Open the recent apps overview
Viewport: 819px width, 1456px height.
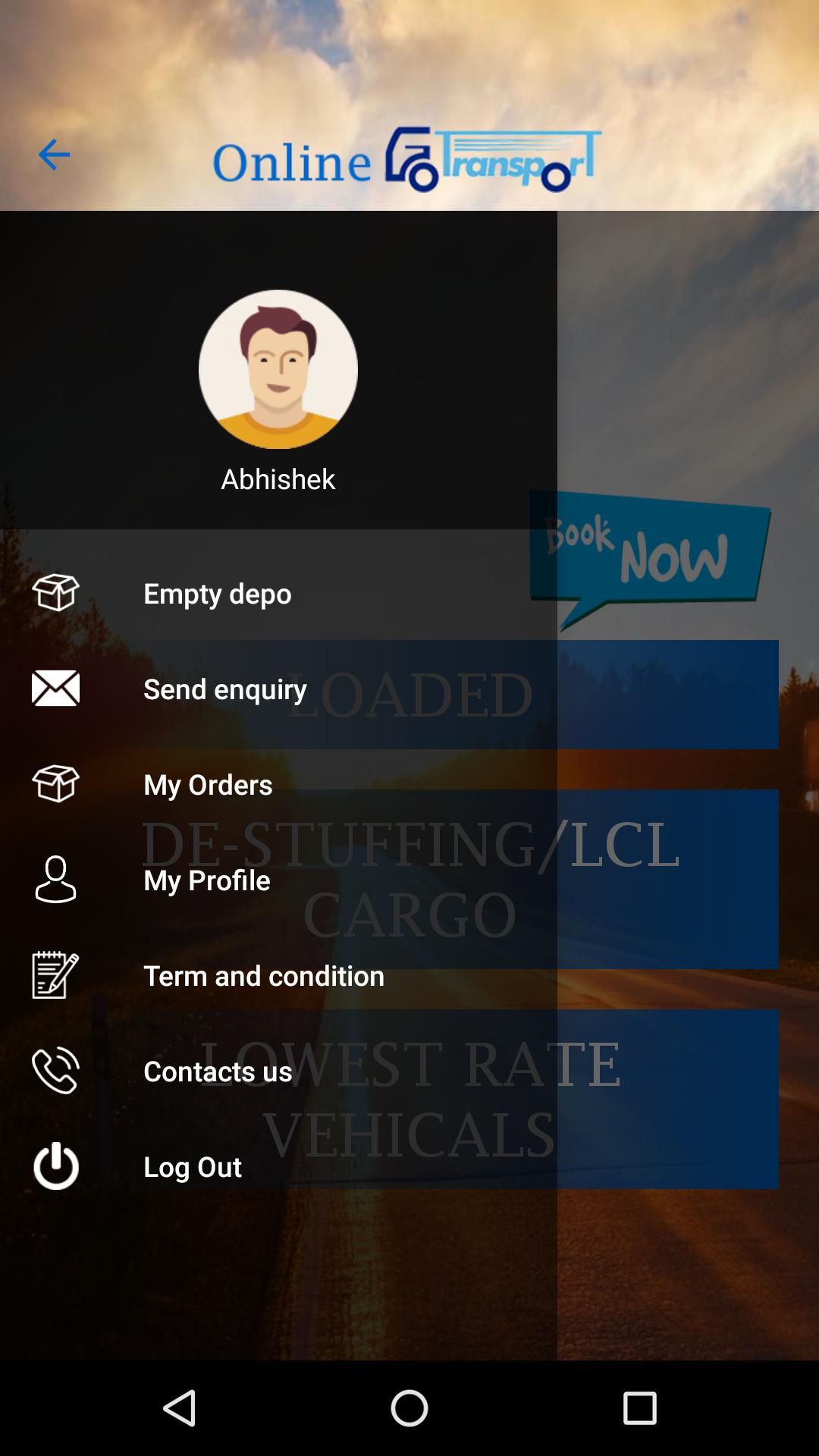(639, 1408)
